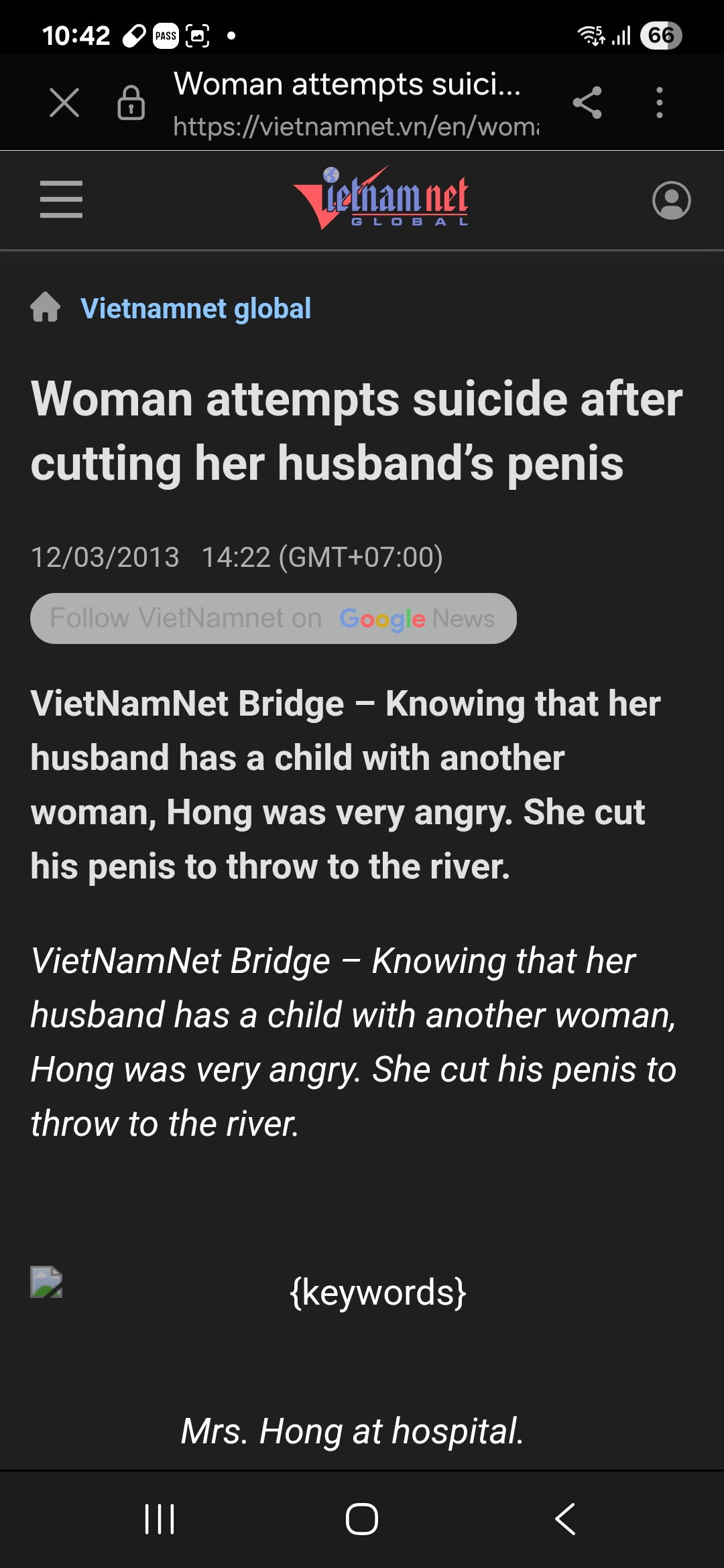Follow VietNamnet on Google News
This screenshot has height=1568, width=724.
273,618
